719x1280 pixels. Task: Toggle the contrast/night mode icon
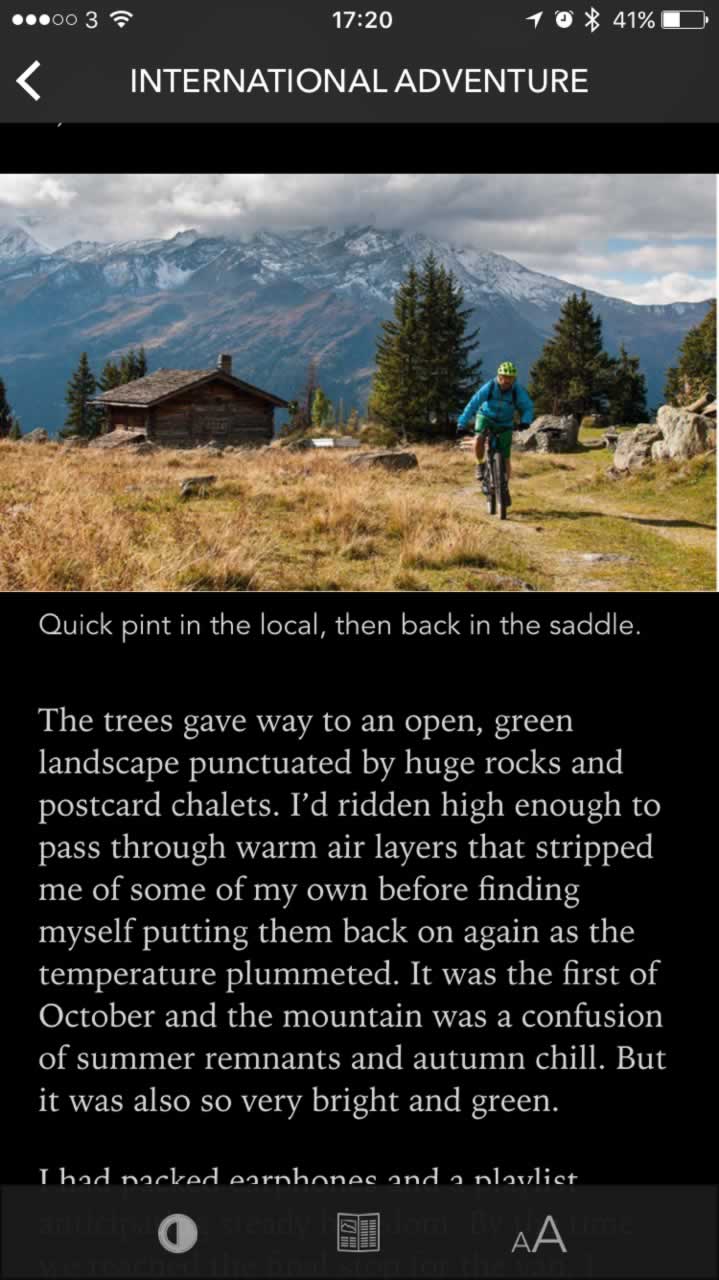[178, 1234]
